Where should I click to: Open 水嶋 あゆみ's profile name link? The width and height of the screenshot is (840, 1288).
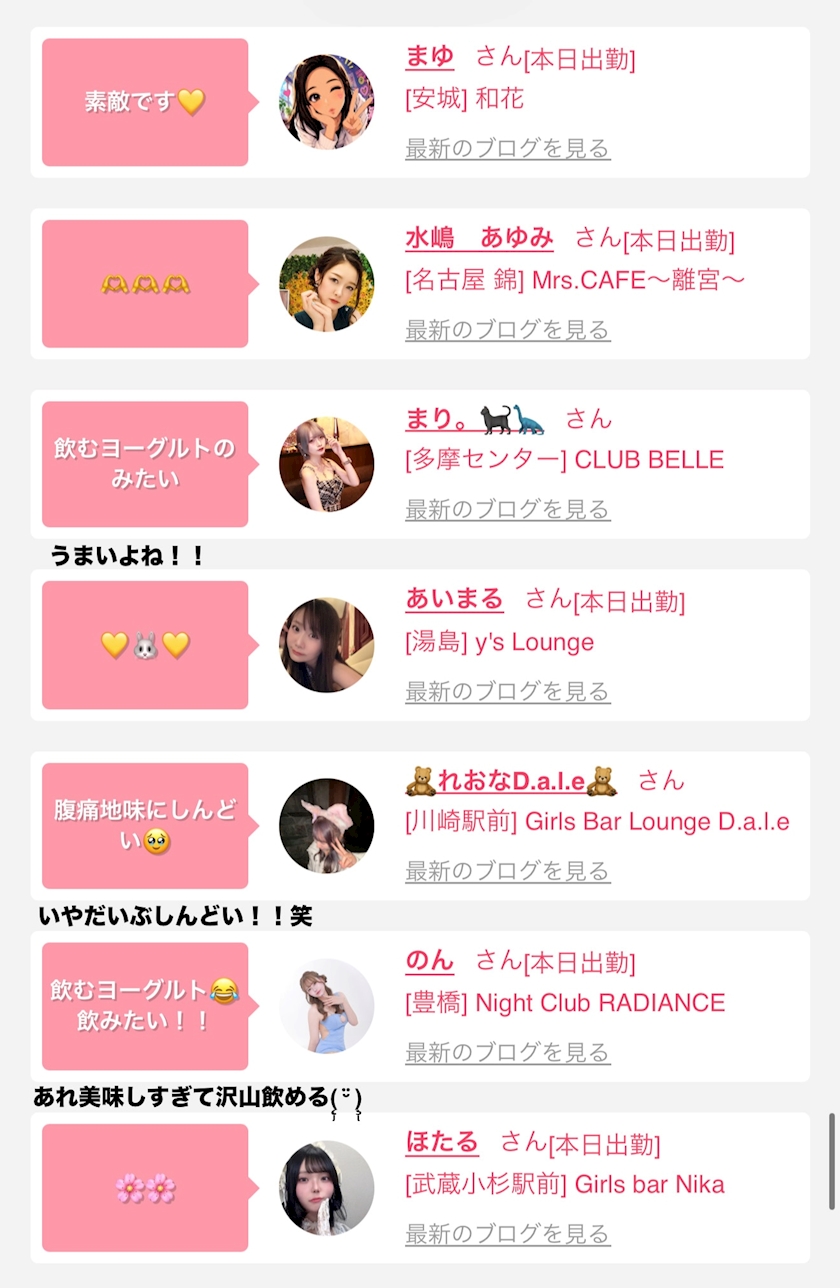pyautogui.click(x=479, y=238)
